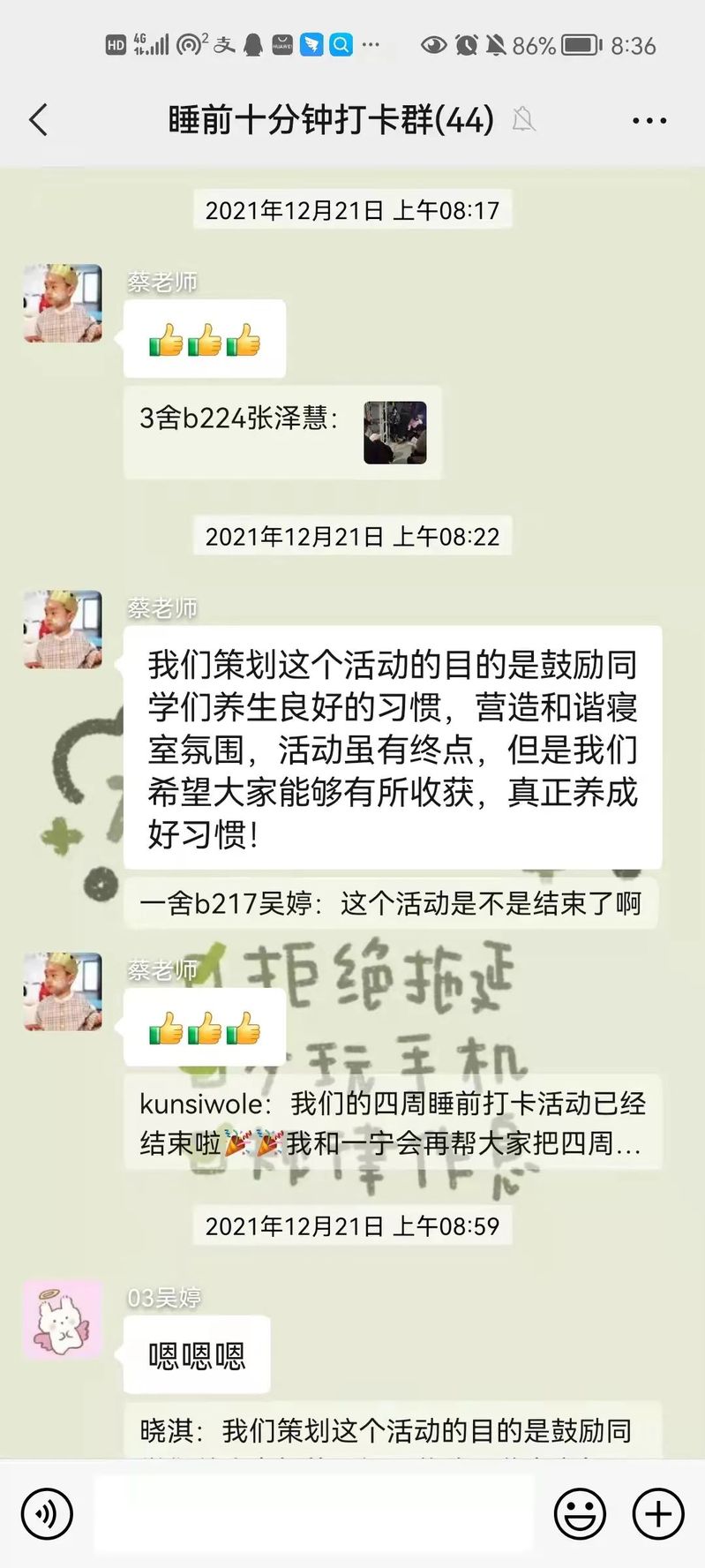Open quoted message from 一舍b217吴婷
The width and height of the screenshot is (705, 1568).
(390, 903)
